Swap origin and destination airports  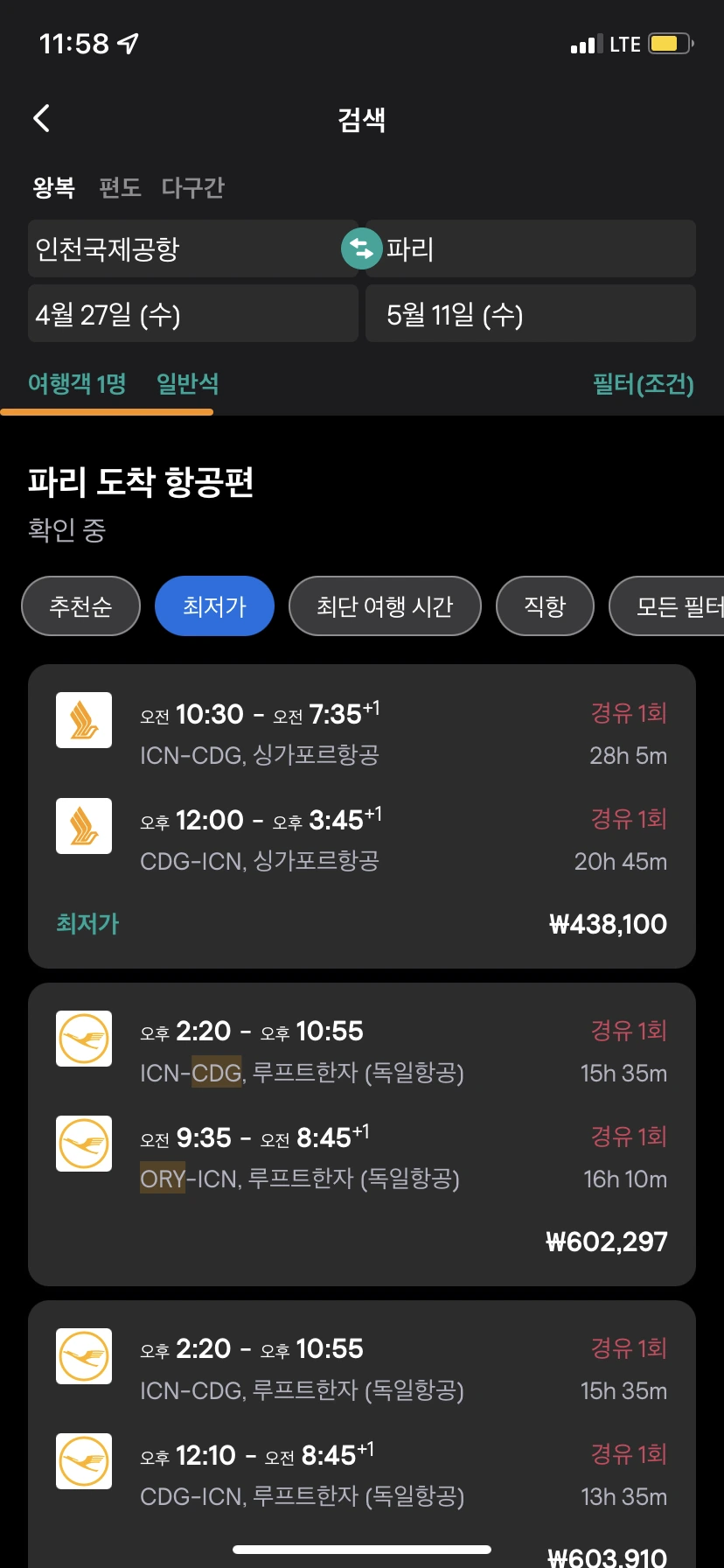coord(362,249)
